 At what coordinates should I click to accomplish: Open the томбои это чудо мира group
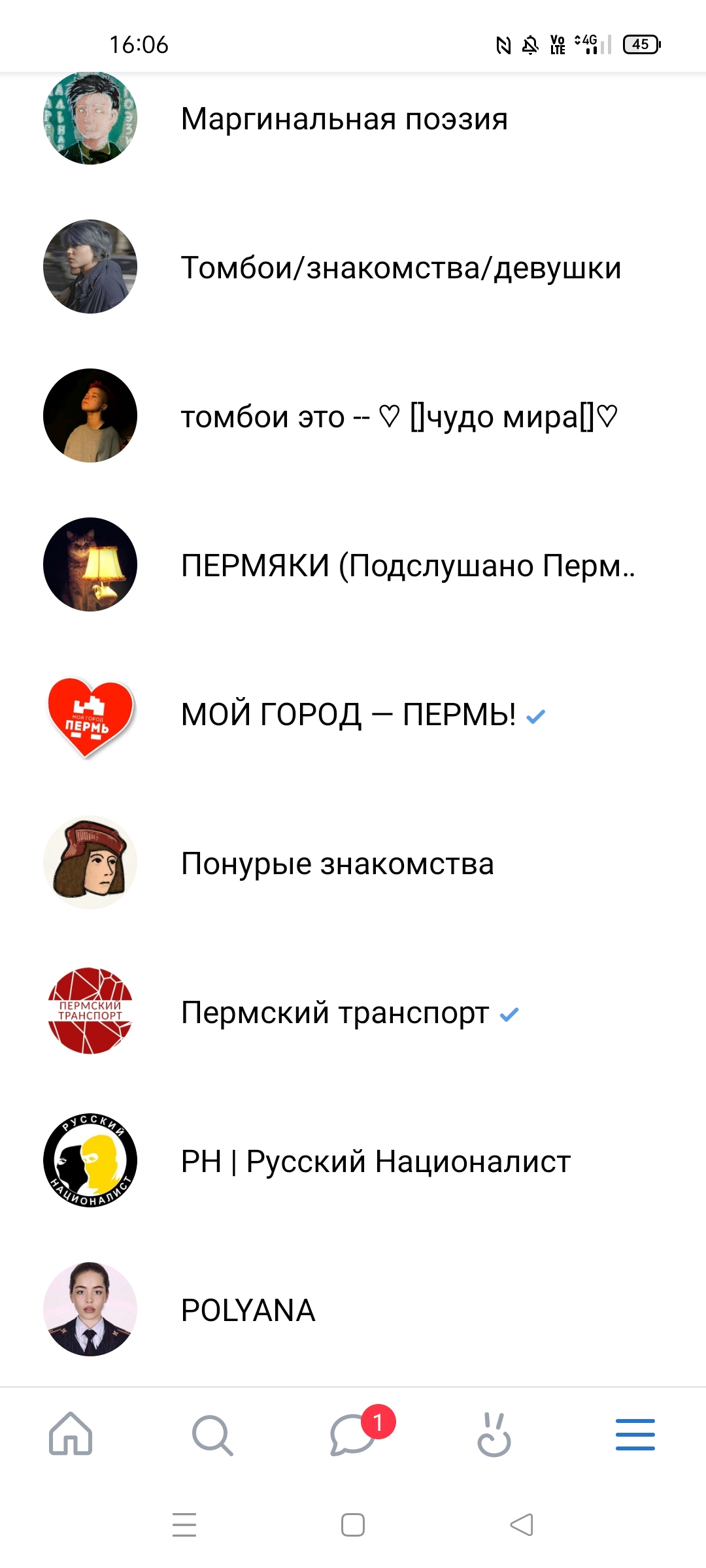[x=399, y=416]
